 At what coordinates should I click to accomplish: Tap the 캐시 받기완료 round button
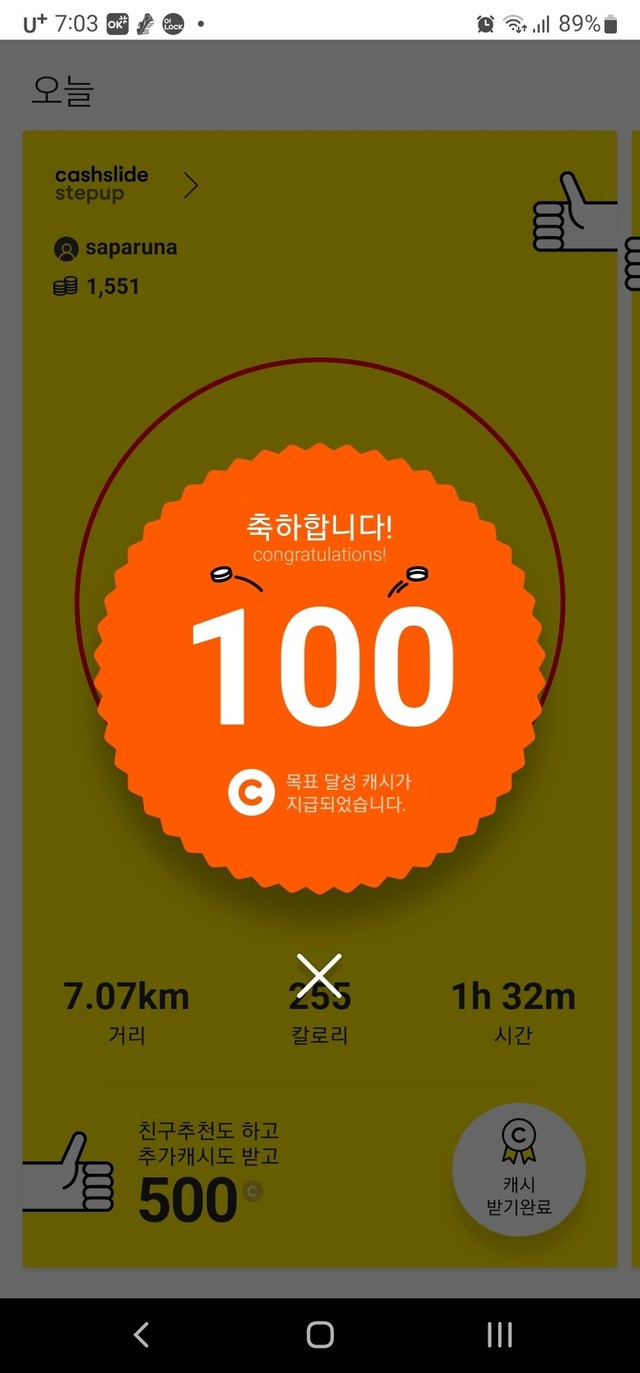tap(519, 1170)
